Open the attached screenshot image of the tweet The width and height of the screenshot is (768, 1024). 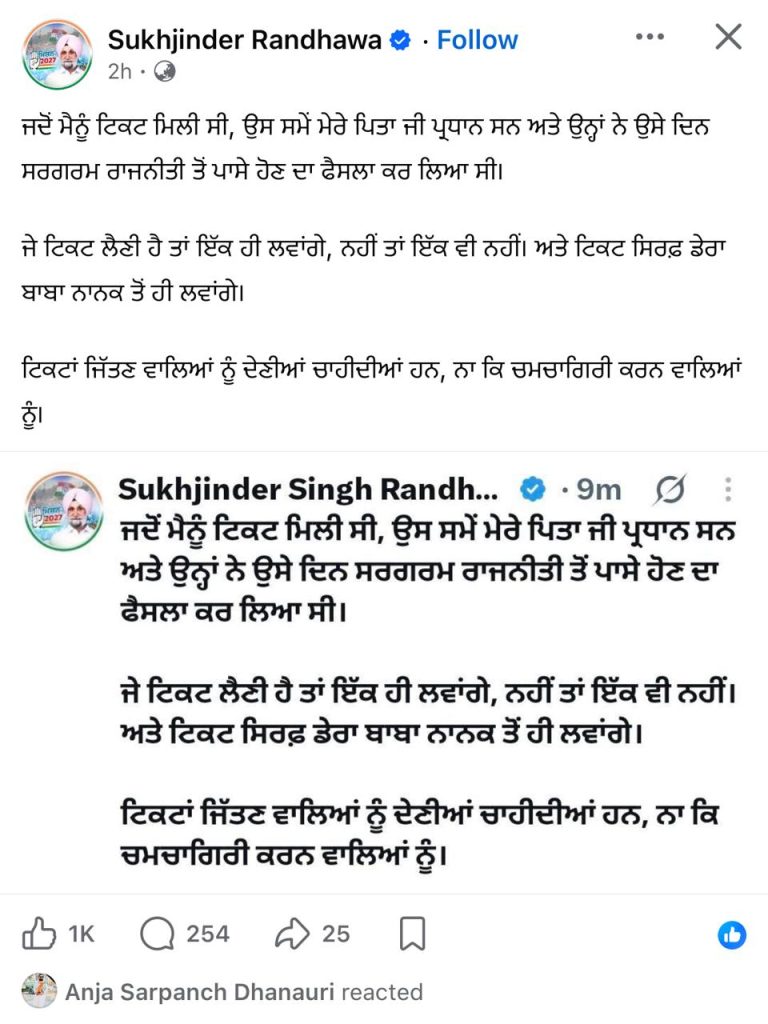click(x=384, y=673)
